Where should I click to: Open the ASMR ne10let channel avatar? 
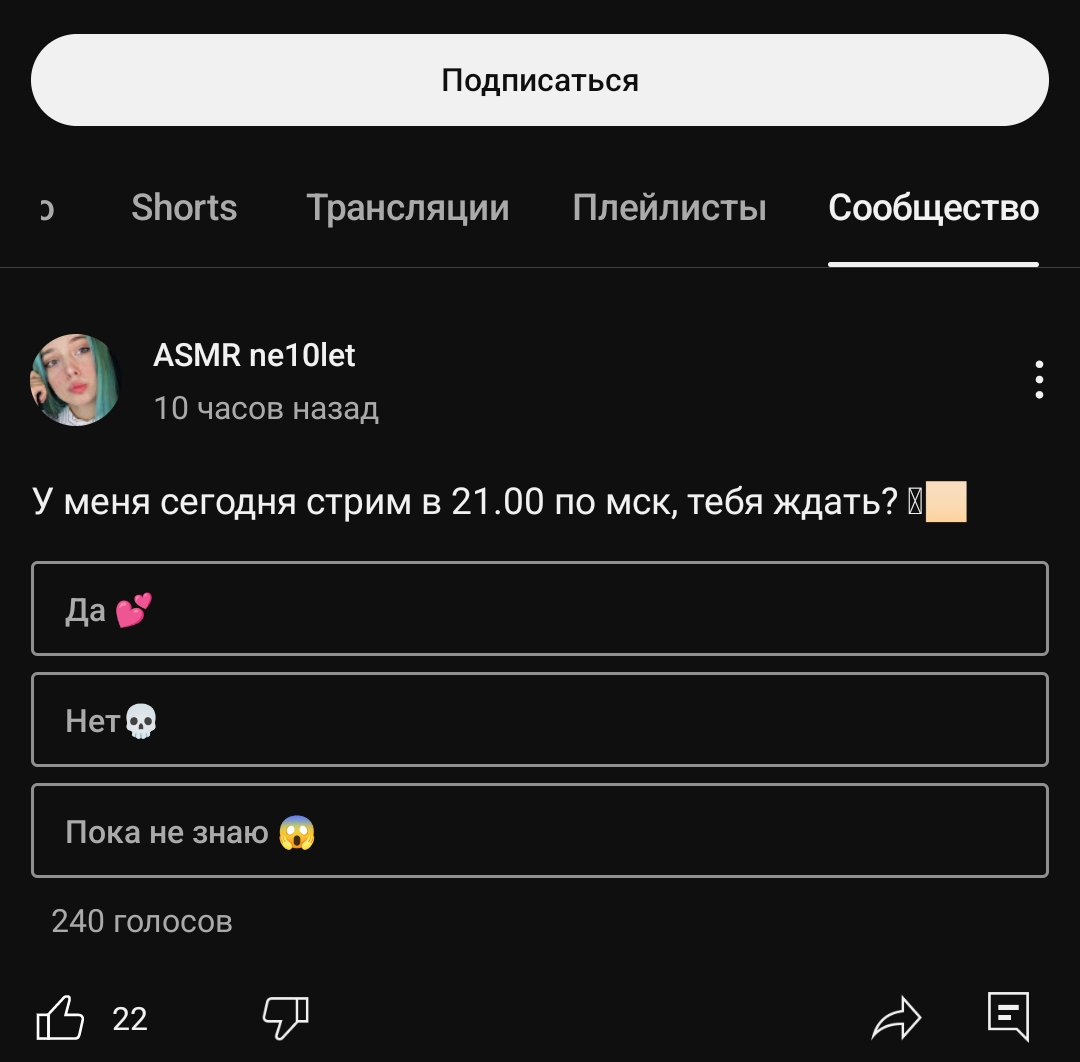tap(75, 380)
